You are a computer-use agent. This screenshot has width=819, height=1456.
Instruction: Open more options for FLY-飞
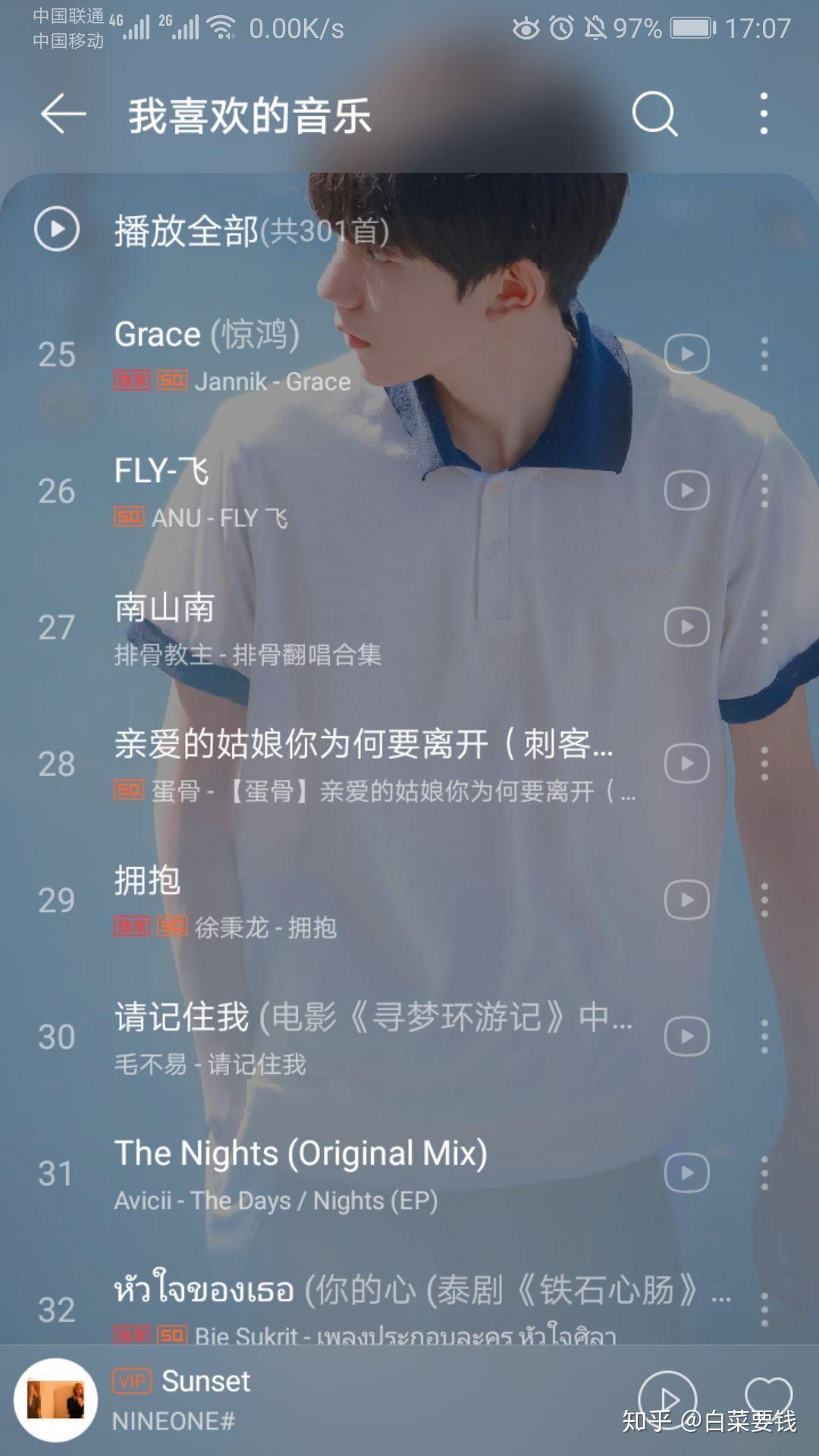764,491
